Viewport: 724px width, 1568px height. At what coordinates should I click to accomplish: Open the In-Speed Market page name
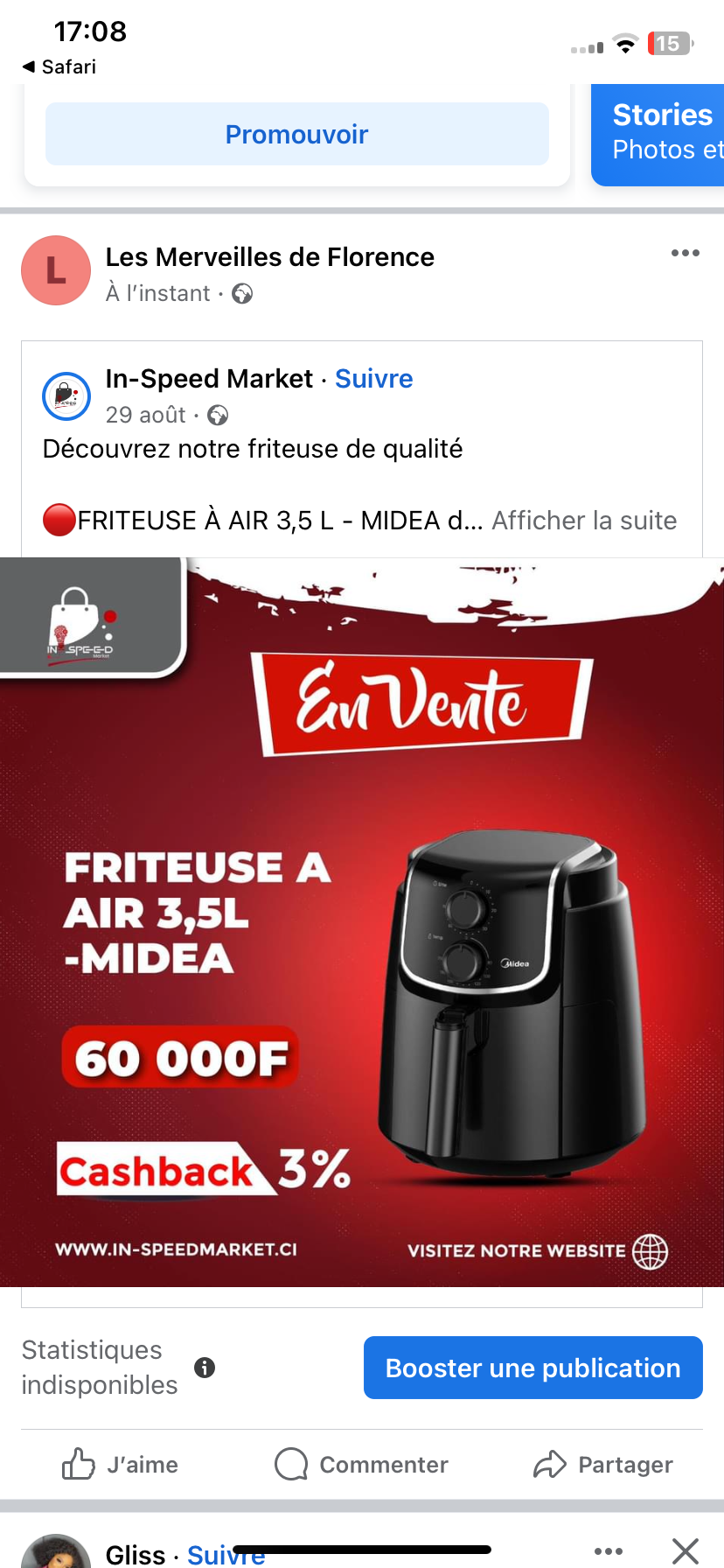(209, 379)
